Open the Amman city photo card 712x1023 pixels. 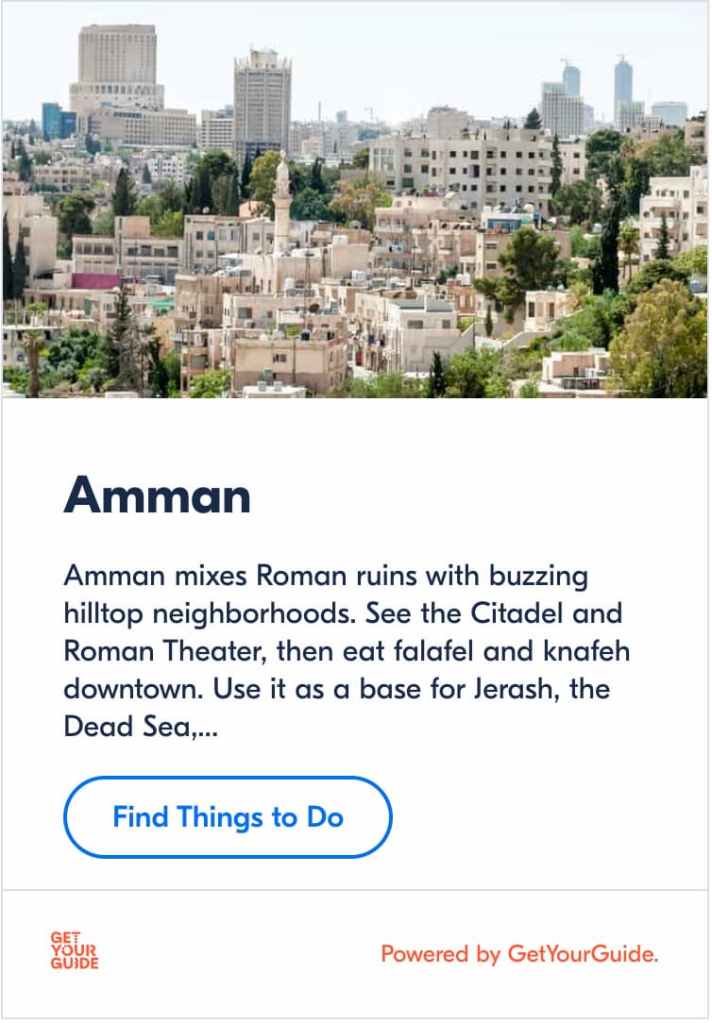pyautogui.click(x=355, y=200)
